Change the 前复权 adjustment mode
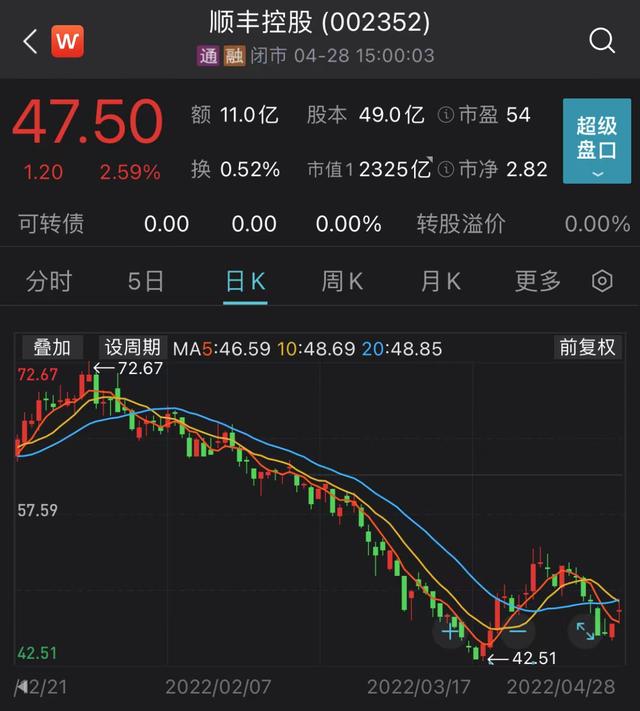Screen dimensions: 640x711 [589, 348]
